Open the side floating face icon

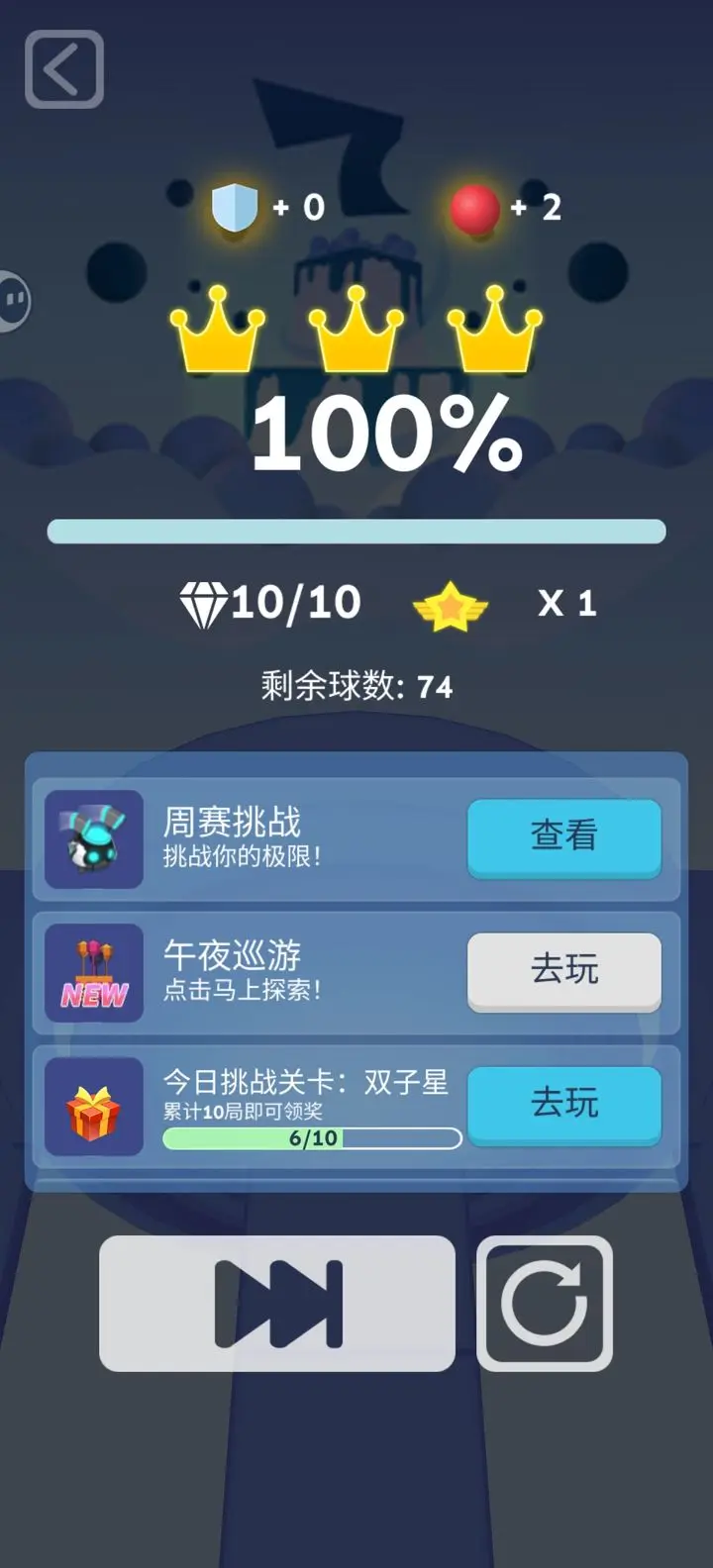tap(14, 299)
